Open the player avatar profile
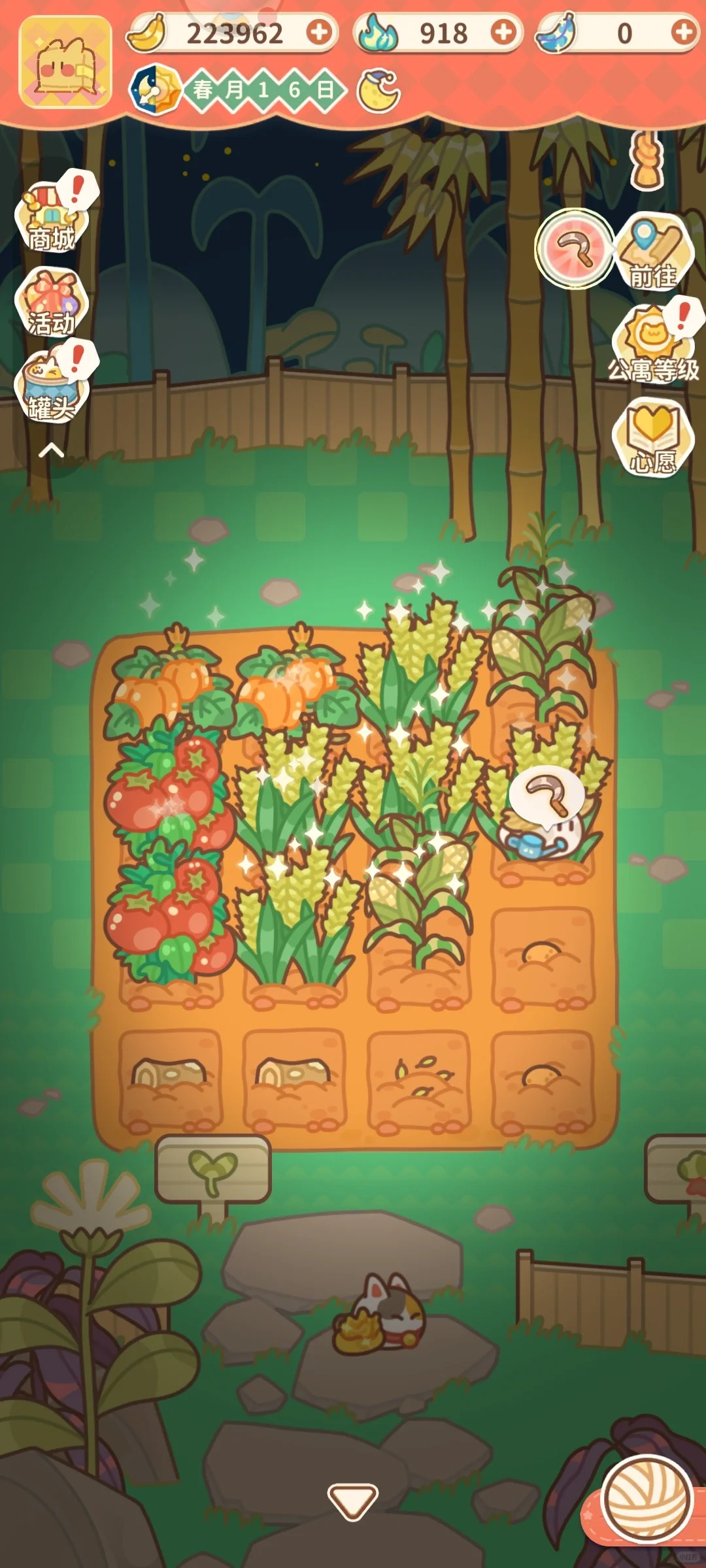Image resolution: width=706 pixels, height=1568 pixels. tap(65, 63)
